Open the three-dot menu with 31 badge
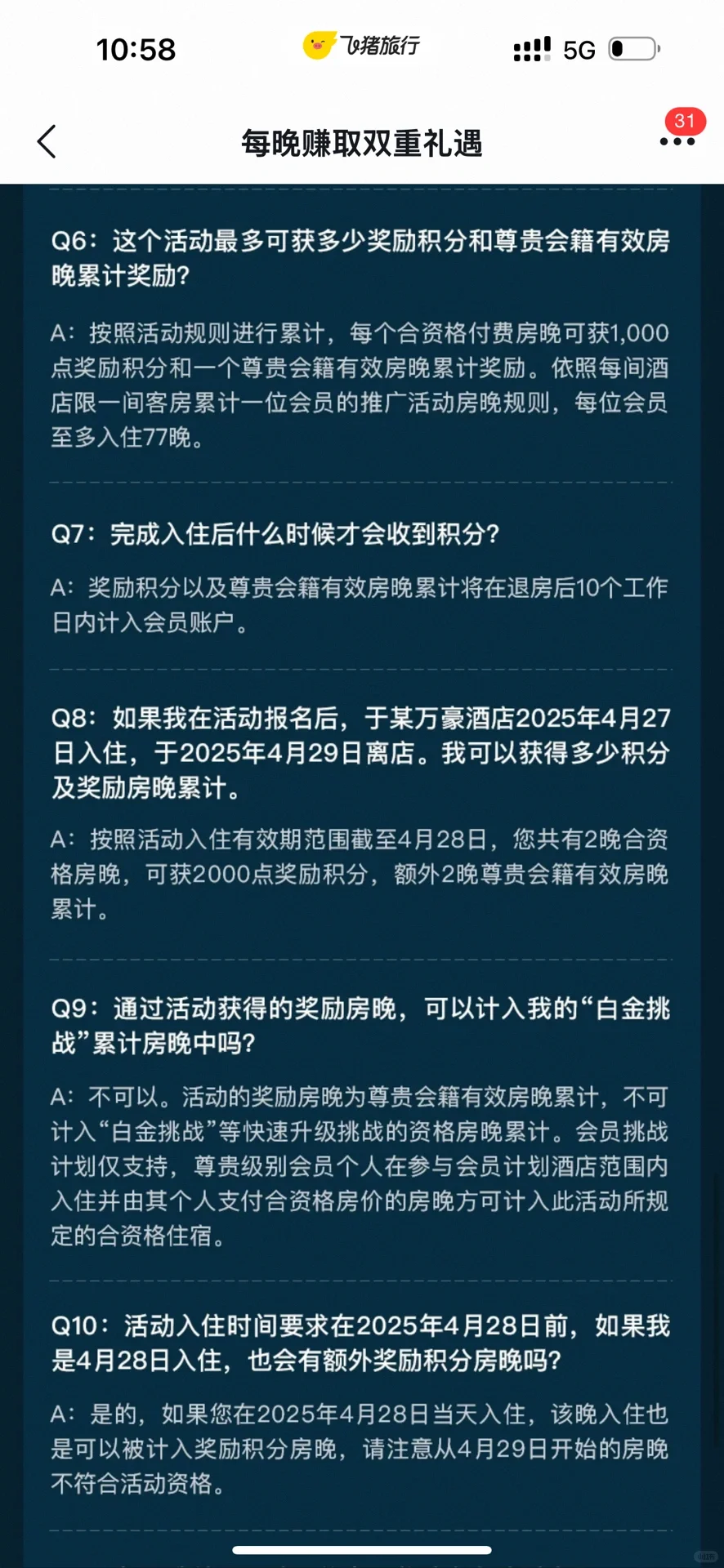The width and height of the screenshot is (724, 1568). tap(677, 141)
